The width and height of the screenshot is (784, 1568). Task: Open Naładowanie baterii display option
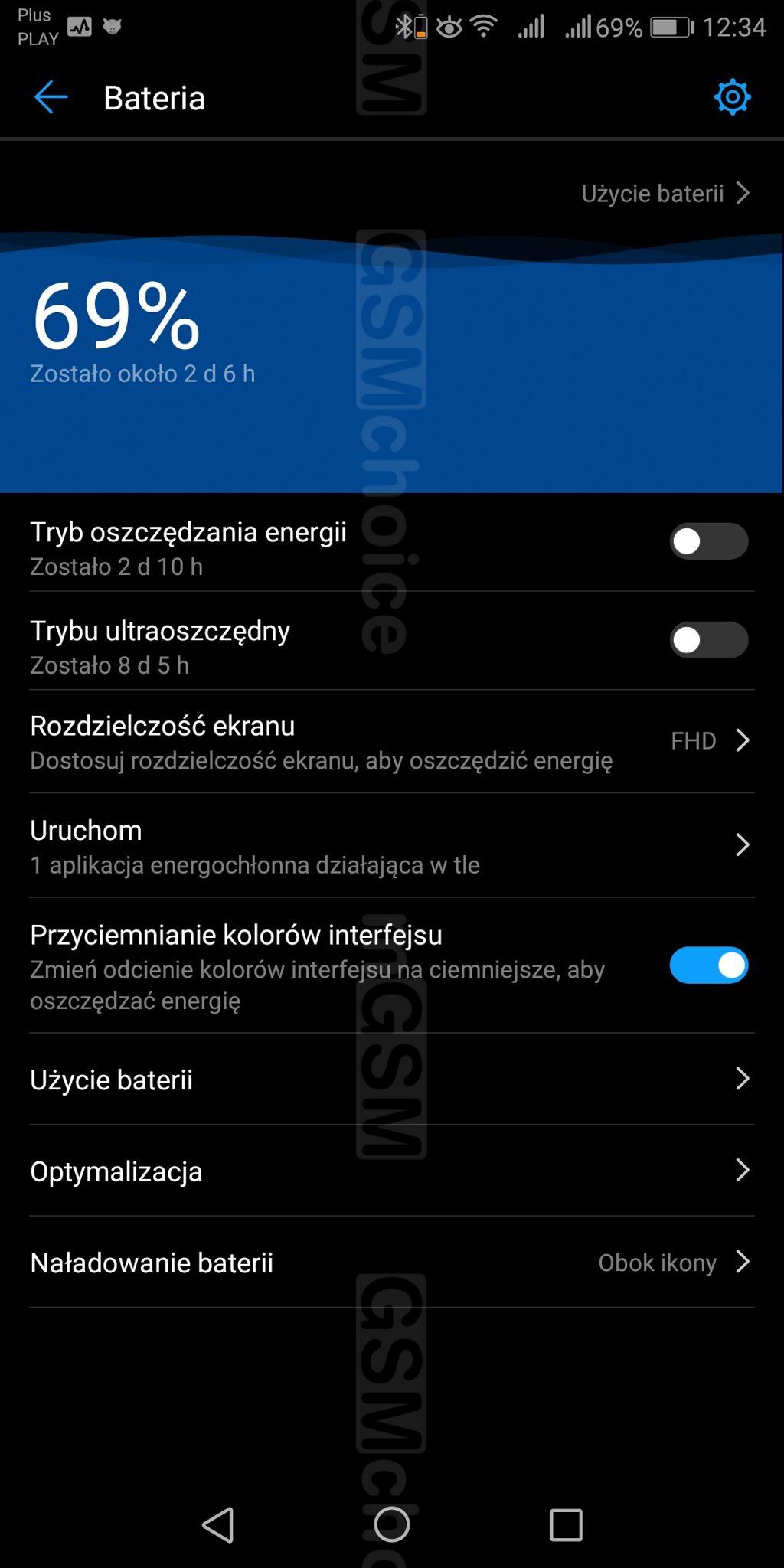click(391, 1263)
